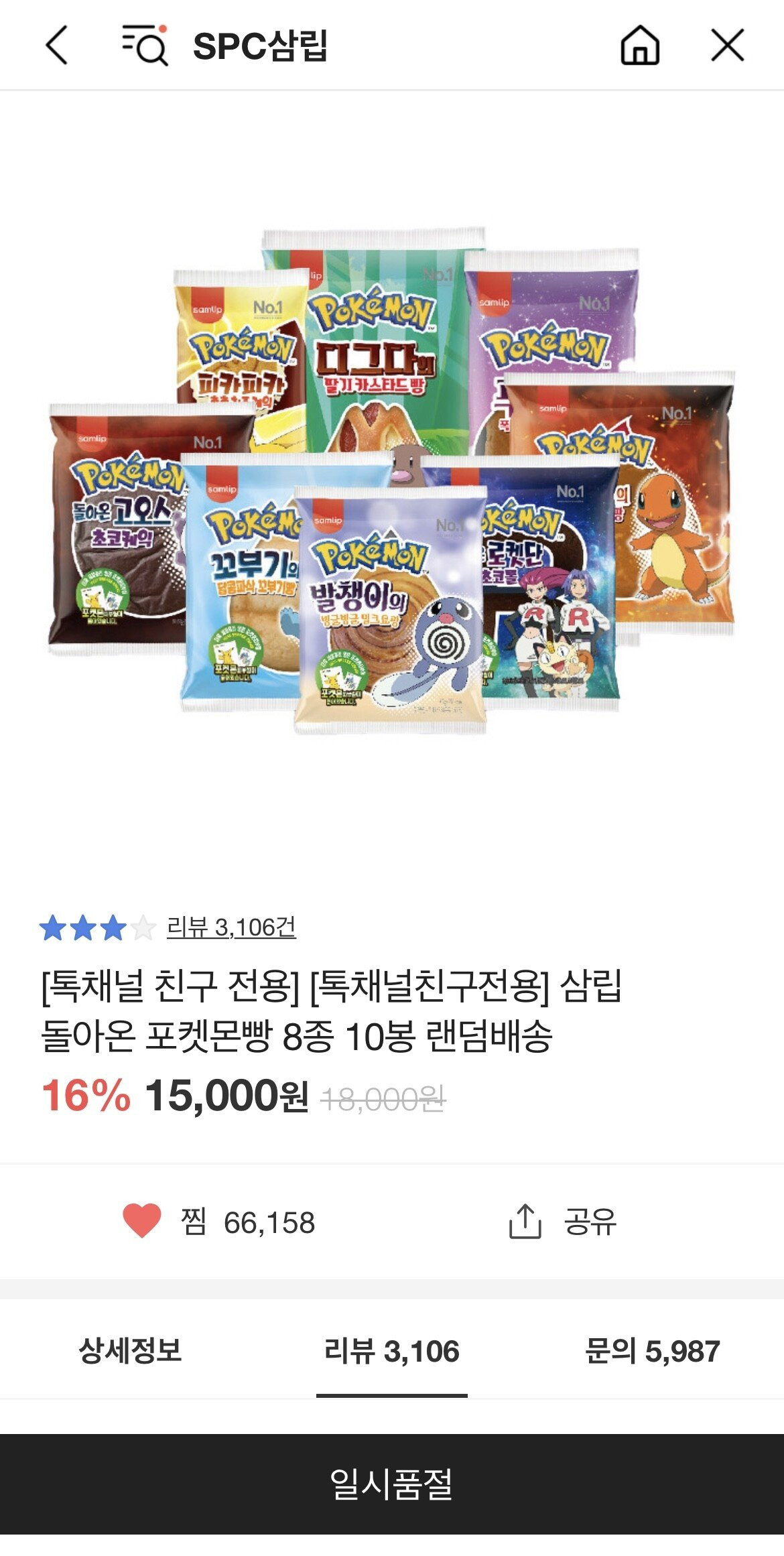The height and width of the screenshot is (1556, 784).
Task: Open the Pokémon bread product image
Action: 392,482
